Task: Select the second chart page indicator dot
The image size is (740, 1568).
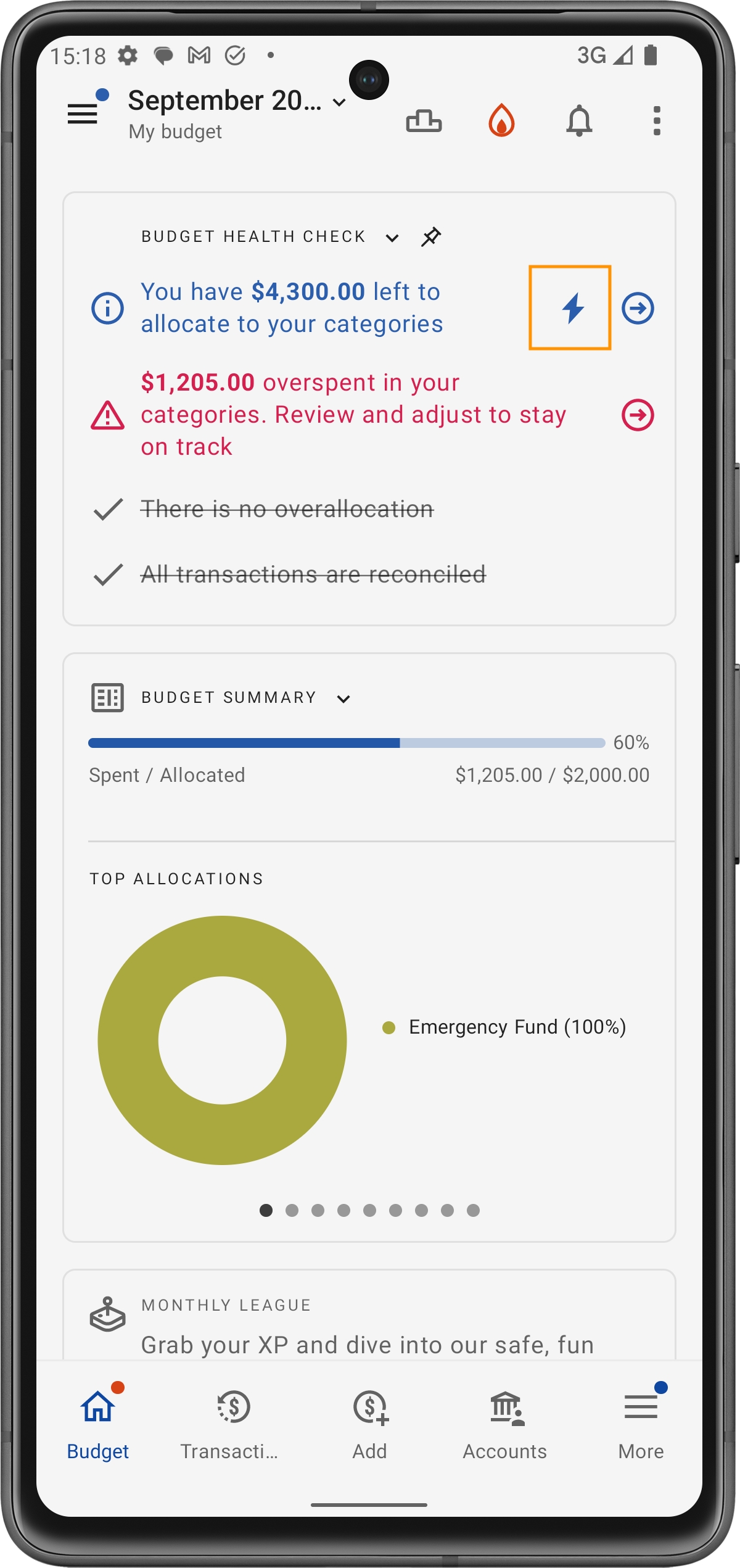Action: click(x=292, y=1210)
